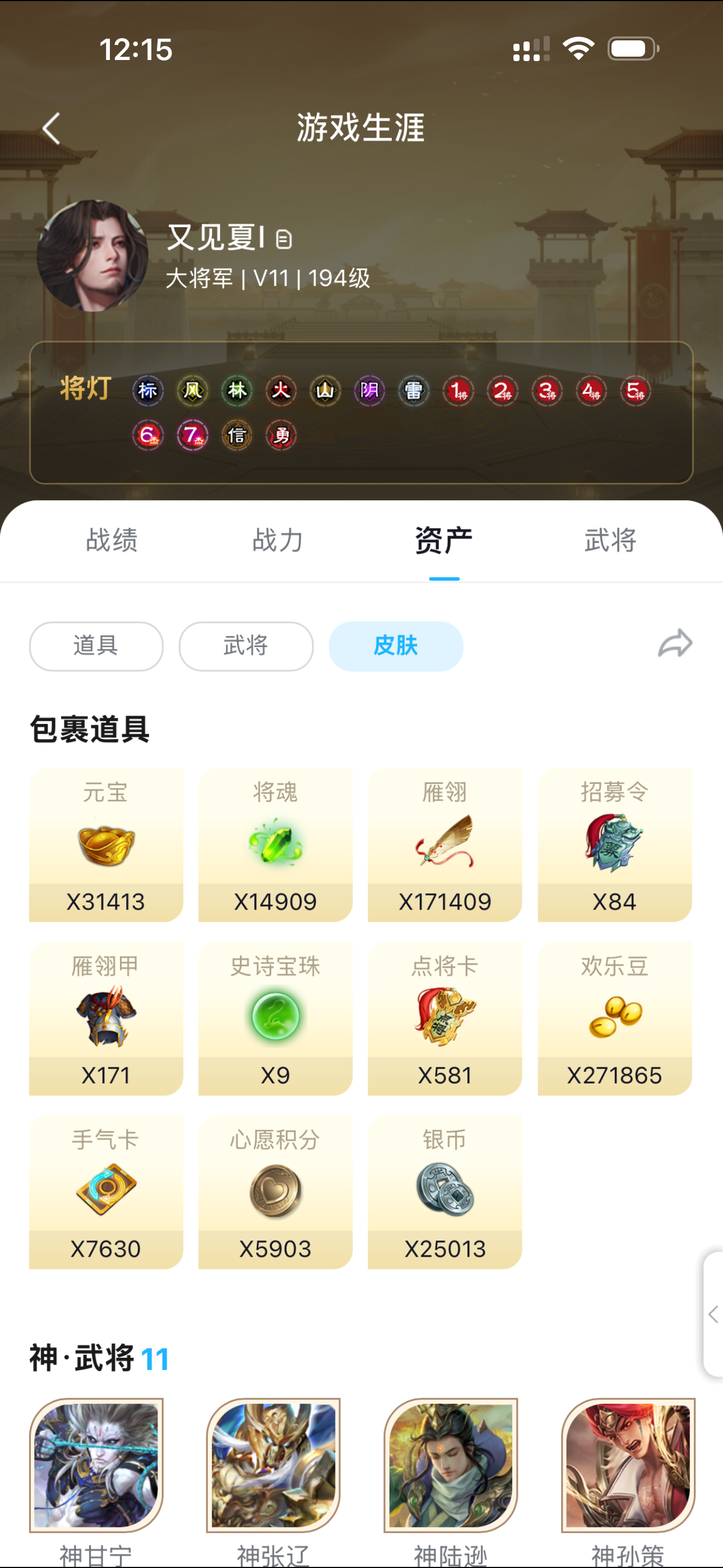Select the 皮肤 filter chip
This screenshot has width=723, height=1568.
click(396, 646)
